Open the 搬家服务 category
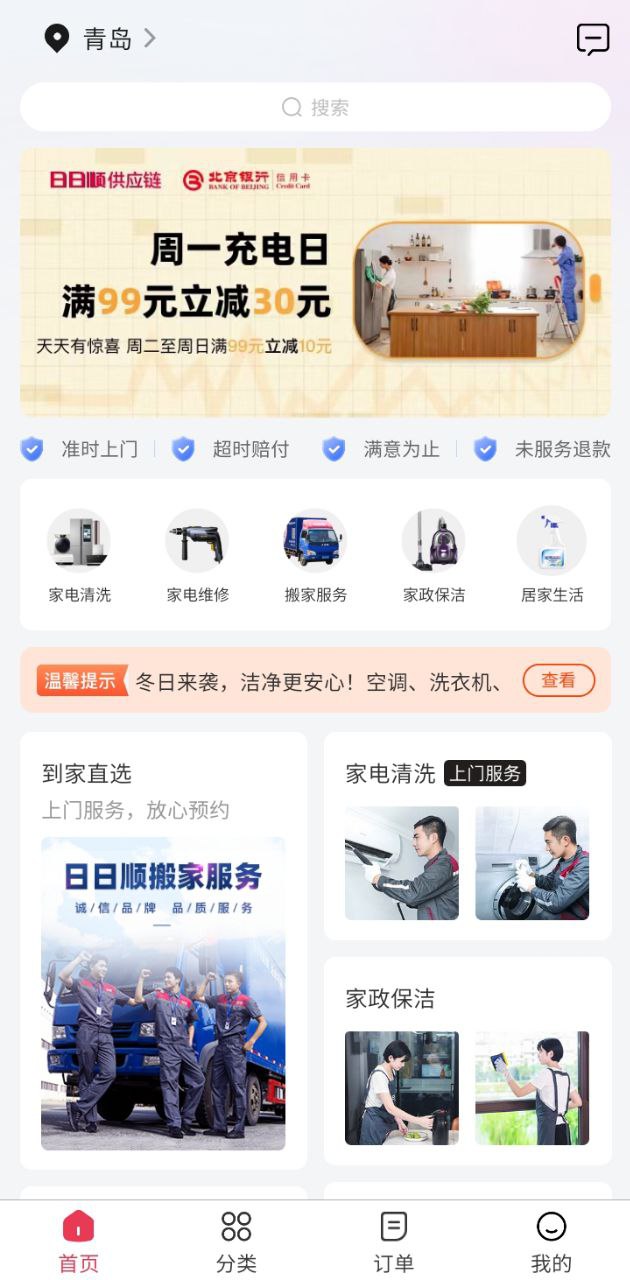 315,555
